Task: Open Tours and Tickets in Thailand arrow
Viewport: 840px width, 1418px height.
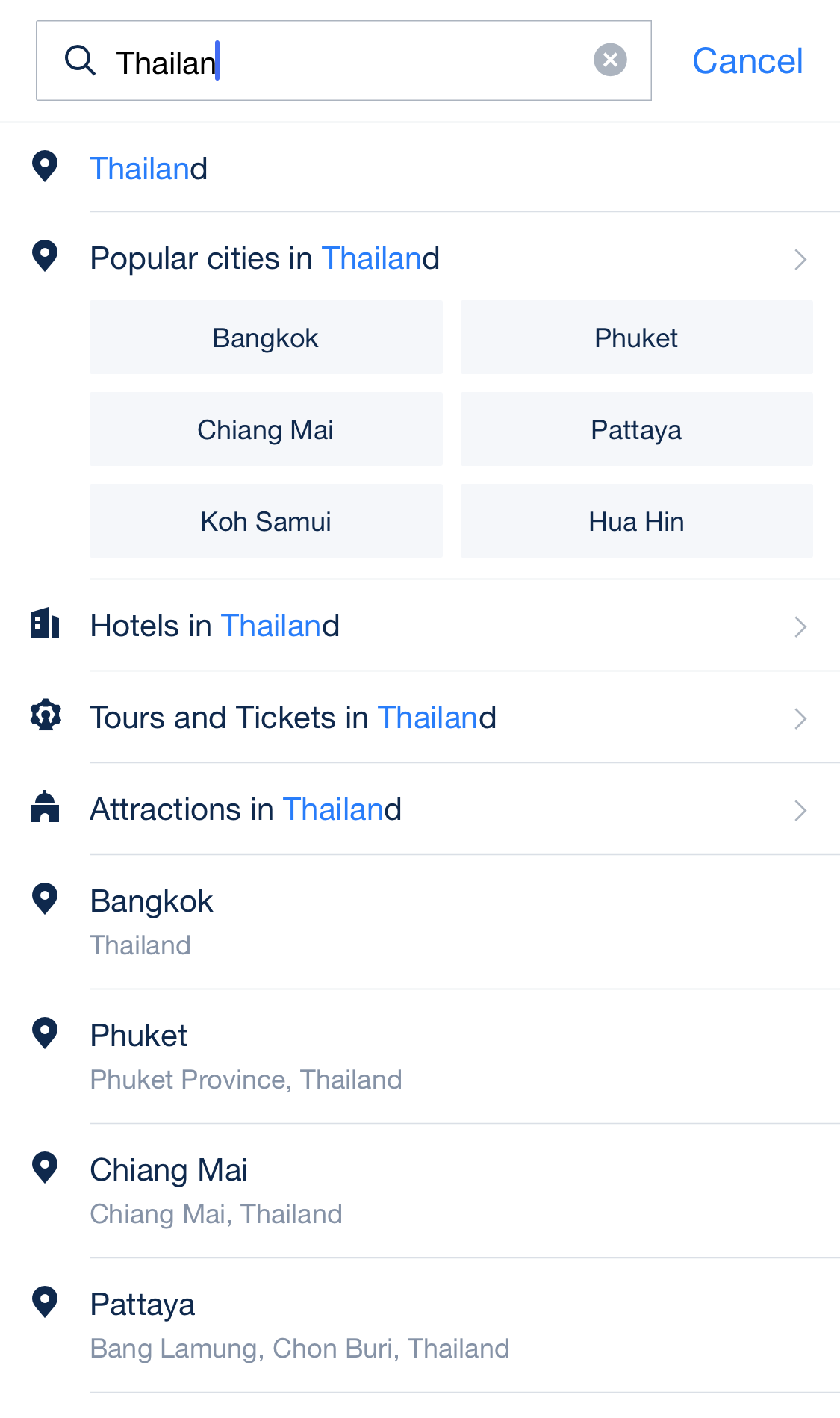Action: (800, 718)
